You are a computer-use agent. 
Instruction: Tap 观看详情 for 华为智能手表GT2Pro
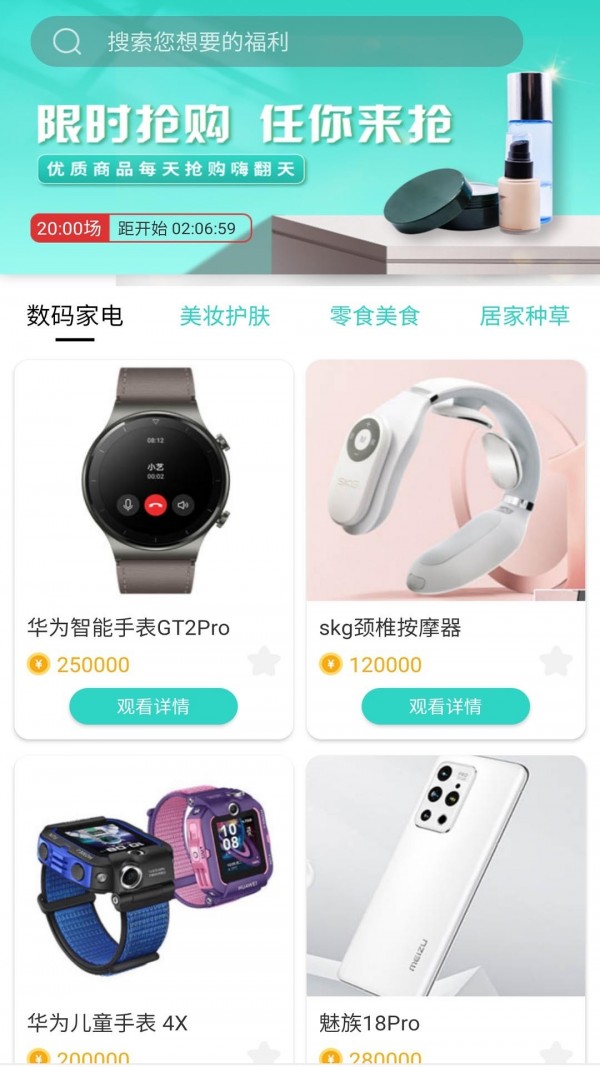pyautogui.click(x=153, y=706)
